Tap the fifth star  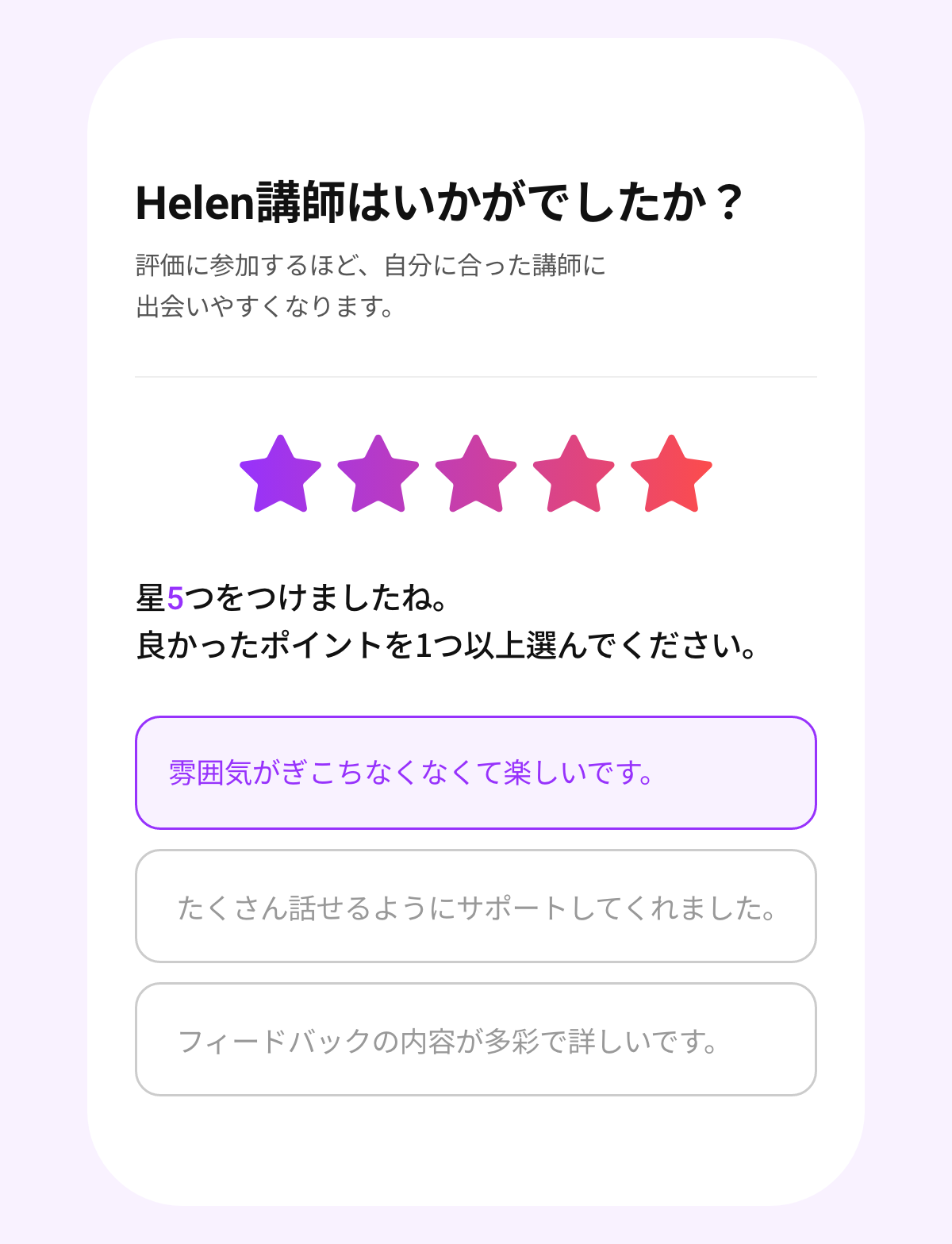pyautogui.click(x=671, y=475)
